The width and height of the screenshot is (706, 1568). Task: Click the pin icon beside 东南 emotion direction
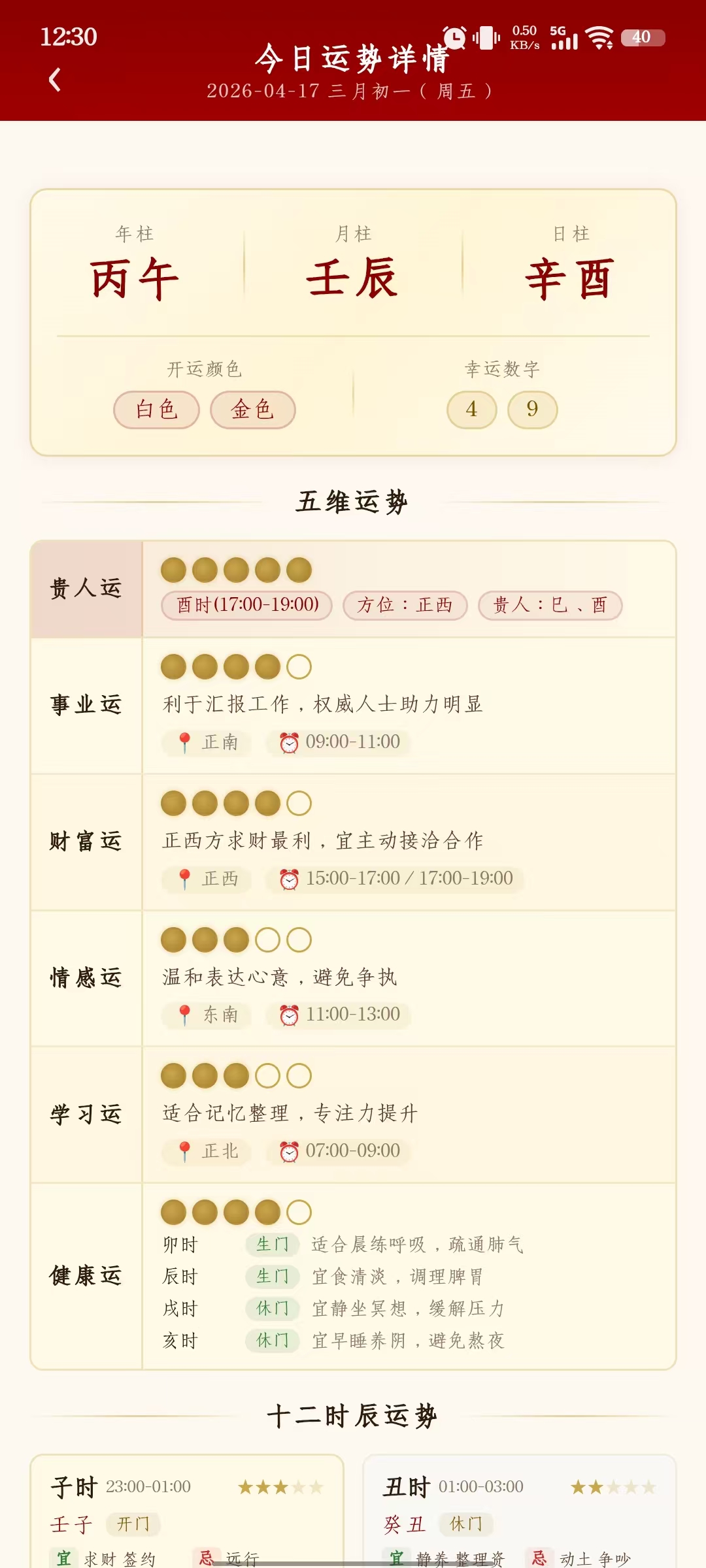point(184,1015)
